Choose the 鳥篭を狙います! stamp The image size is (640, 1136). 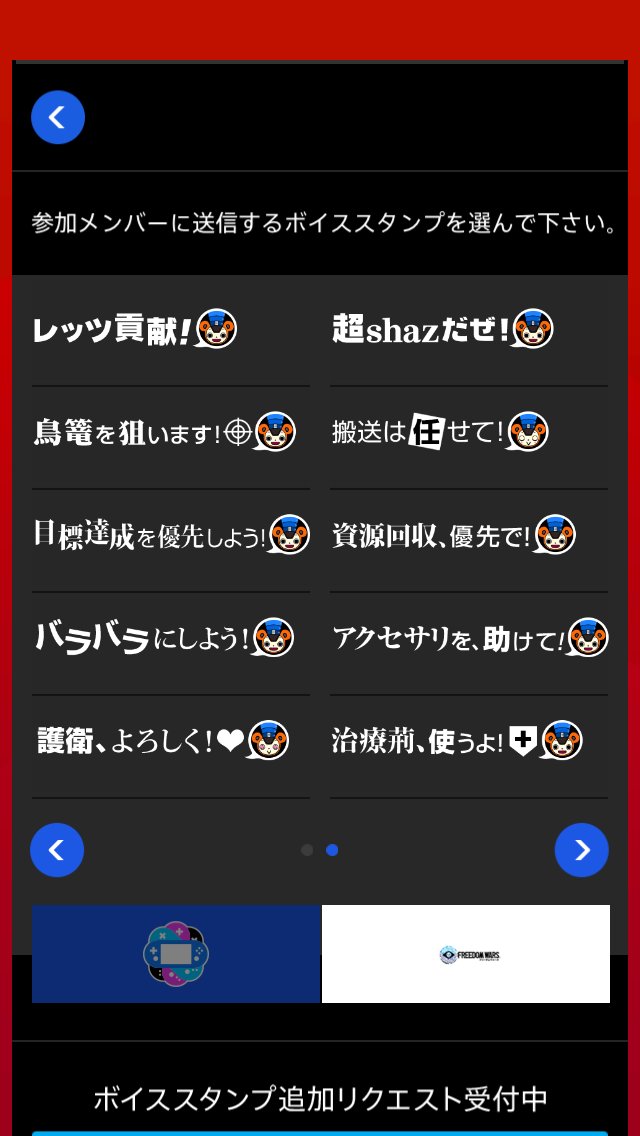(164, 432)
